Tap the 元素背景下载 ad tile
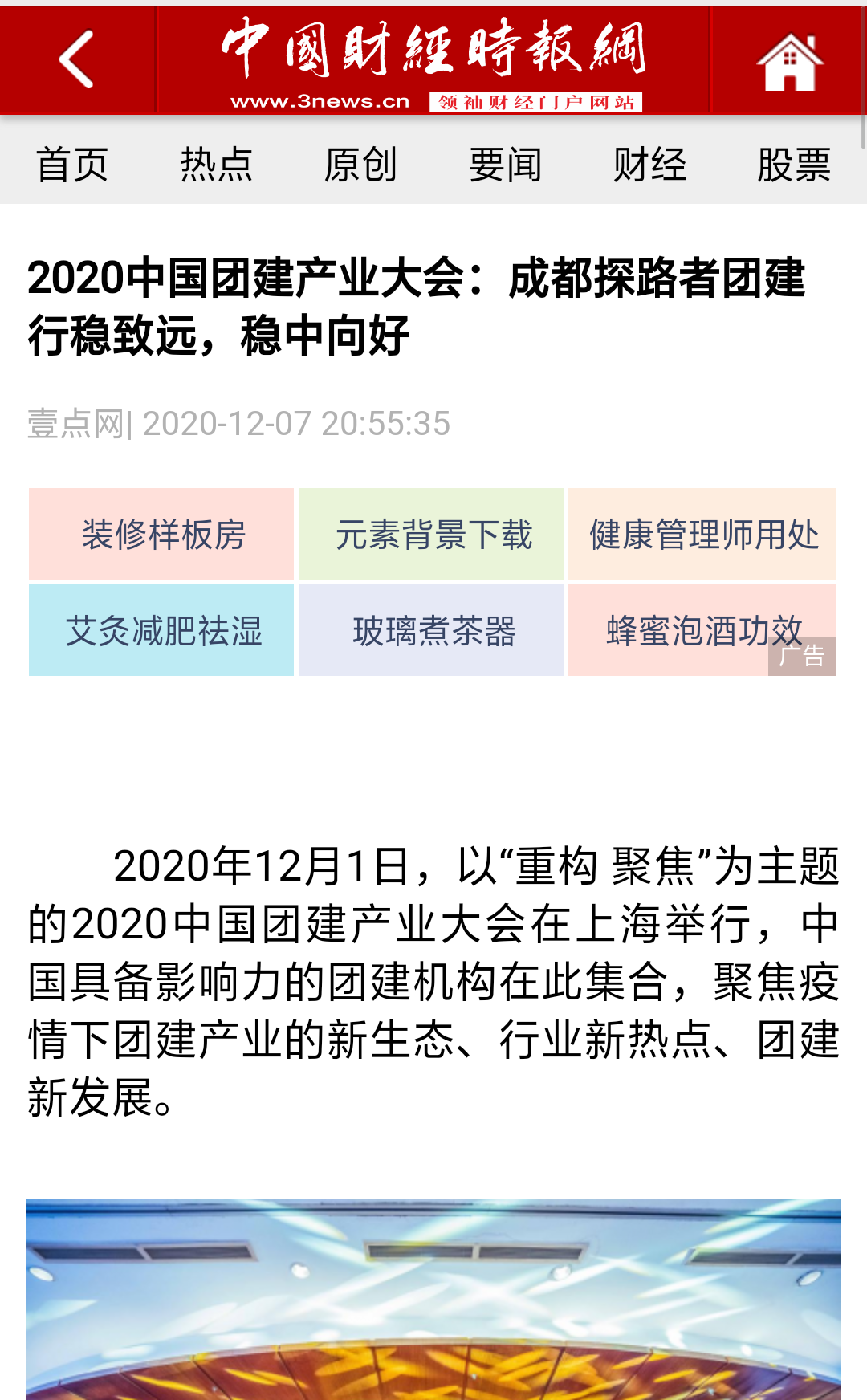This screenshot has width=867, height=1400. click(x=432, y=534)
